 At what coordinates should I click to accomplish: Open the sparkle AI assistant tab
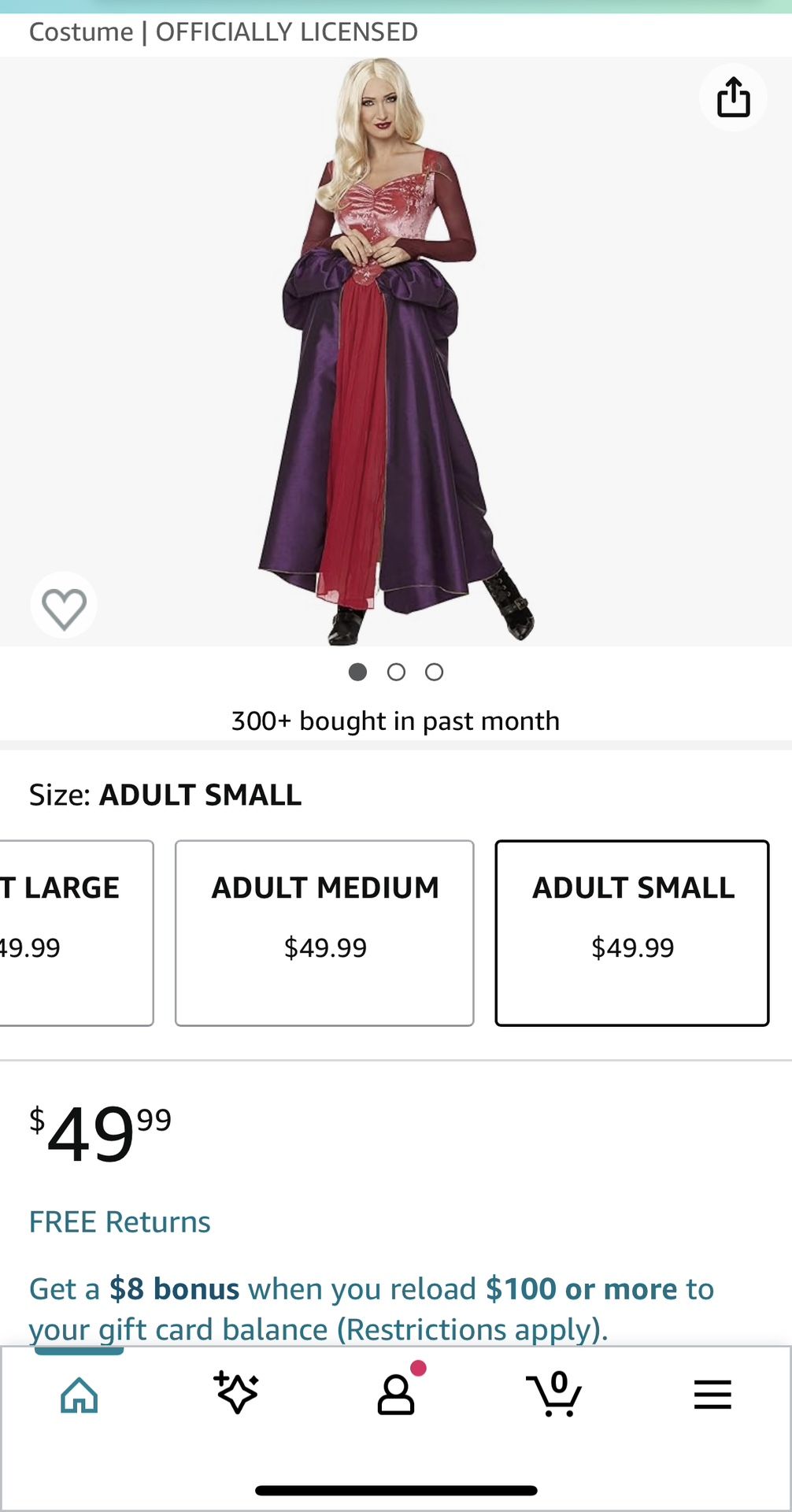click(236, 1393)
